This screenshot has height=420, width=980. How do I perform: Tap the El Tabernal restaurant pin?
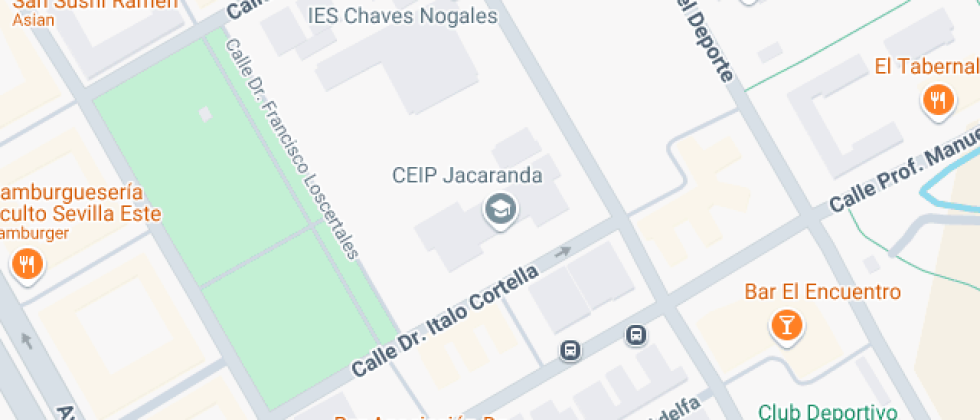click(938, 101)
